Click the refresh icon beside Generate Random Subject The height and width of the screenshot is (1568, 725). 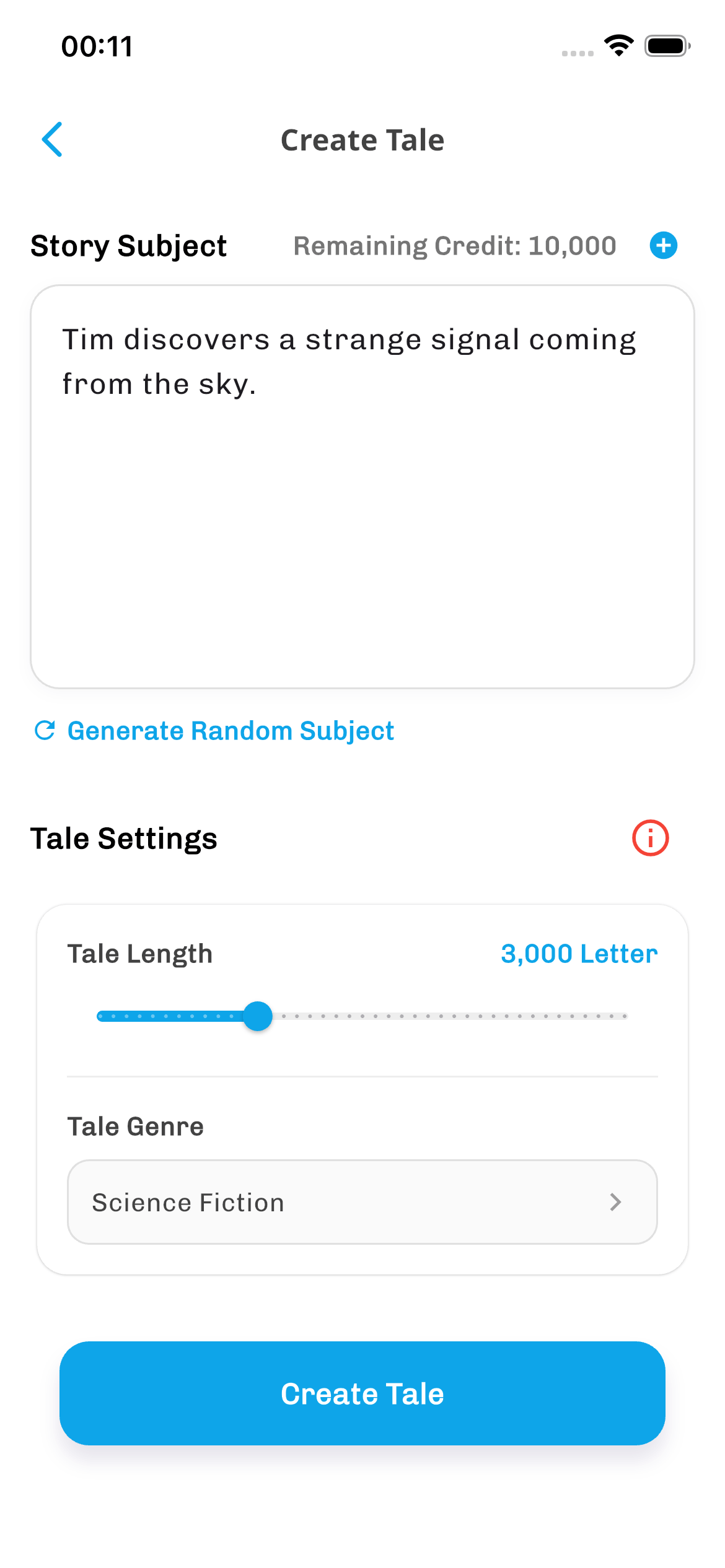click(x=45, y=731)
